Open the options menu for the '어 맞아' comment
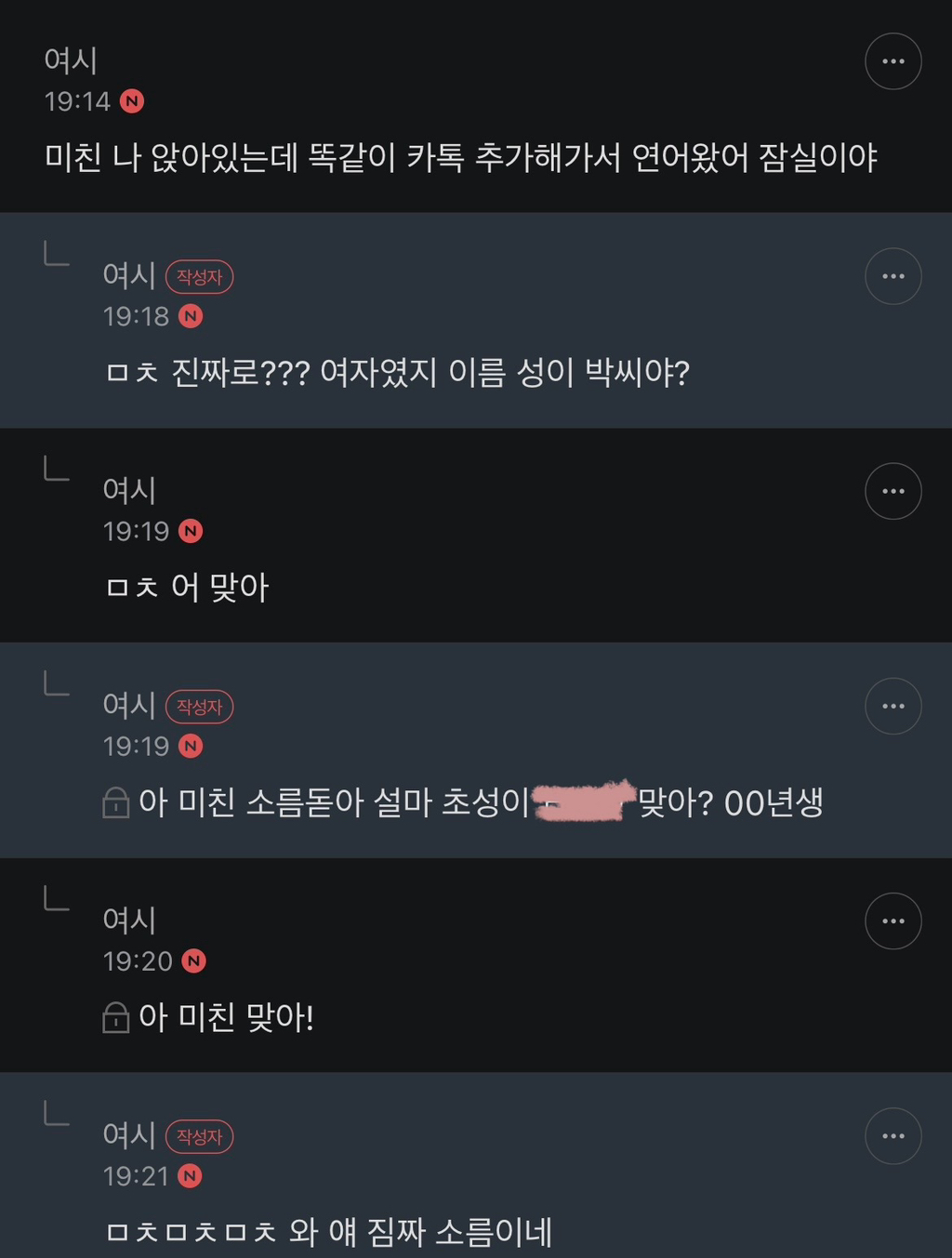Viewport: 952px width, 1258px height. [892, 490]
